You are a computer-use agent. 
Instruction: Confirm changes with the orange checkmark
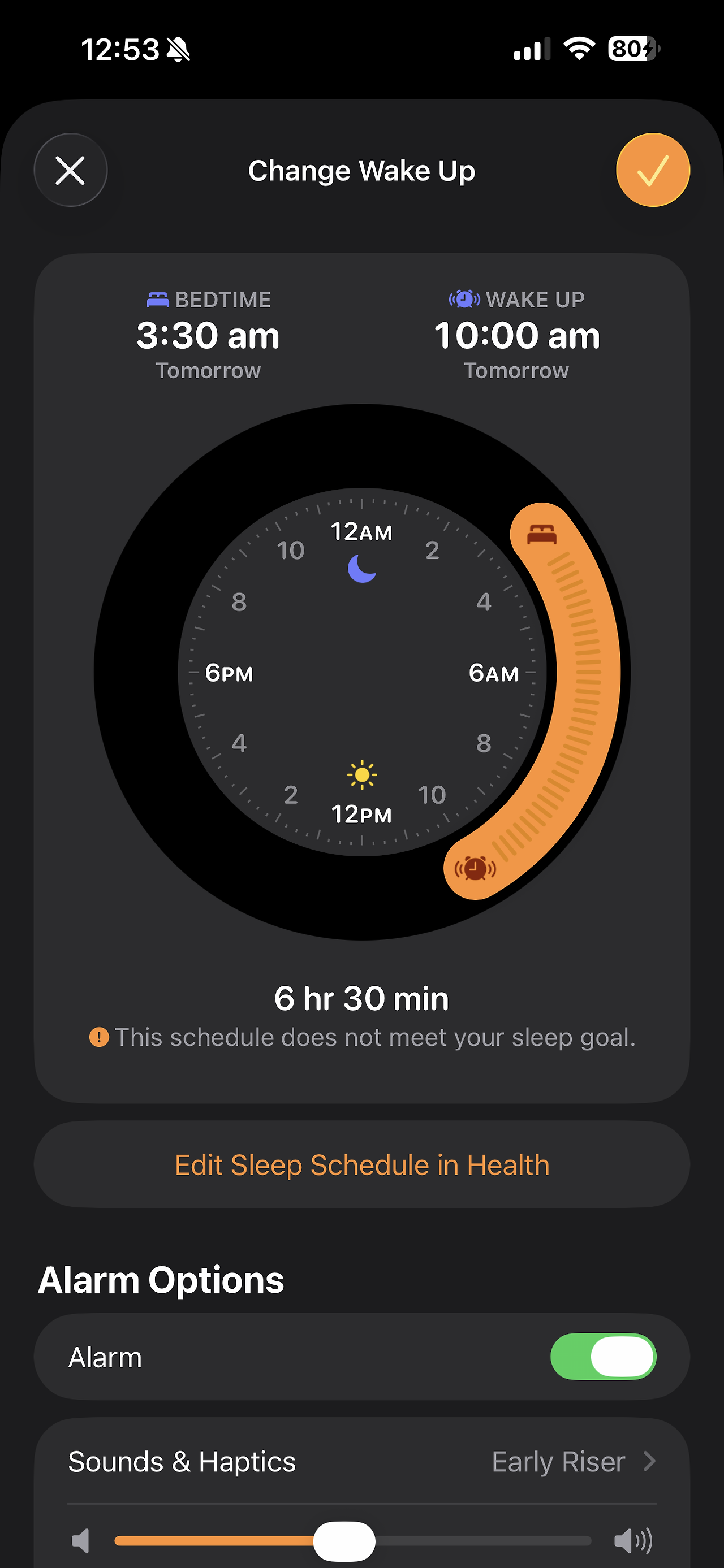pyautogui.click(x=653, y=171)
